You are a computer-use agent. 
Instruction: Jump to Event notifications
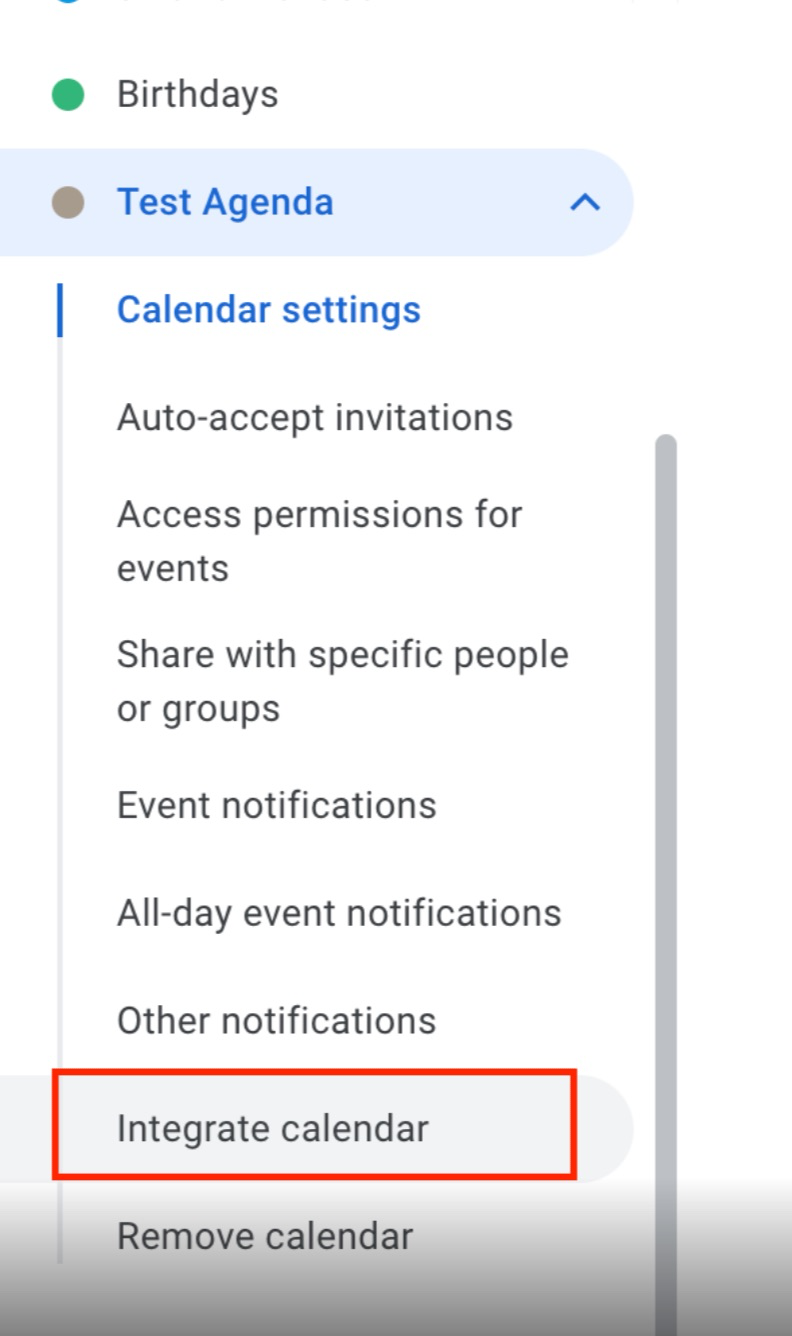(x=277, y=805)
